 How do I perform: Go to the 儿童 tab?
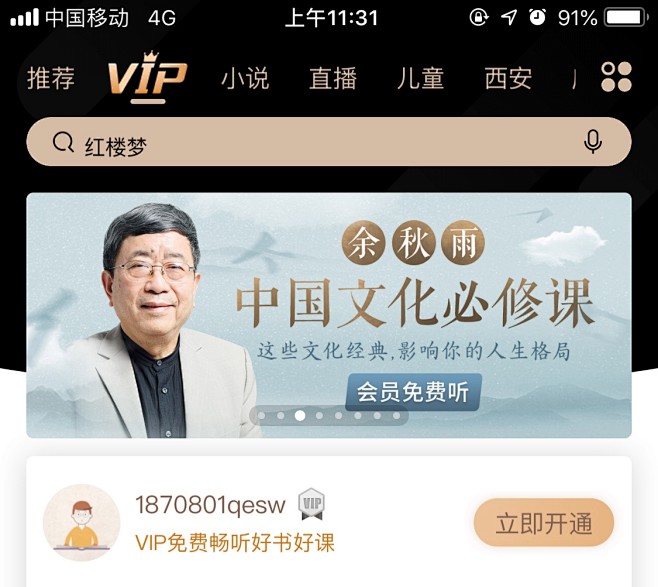pos(420,78)
